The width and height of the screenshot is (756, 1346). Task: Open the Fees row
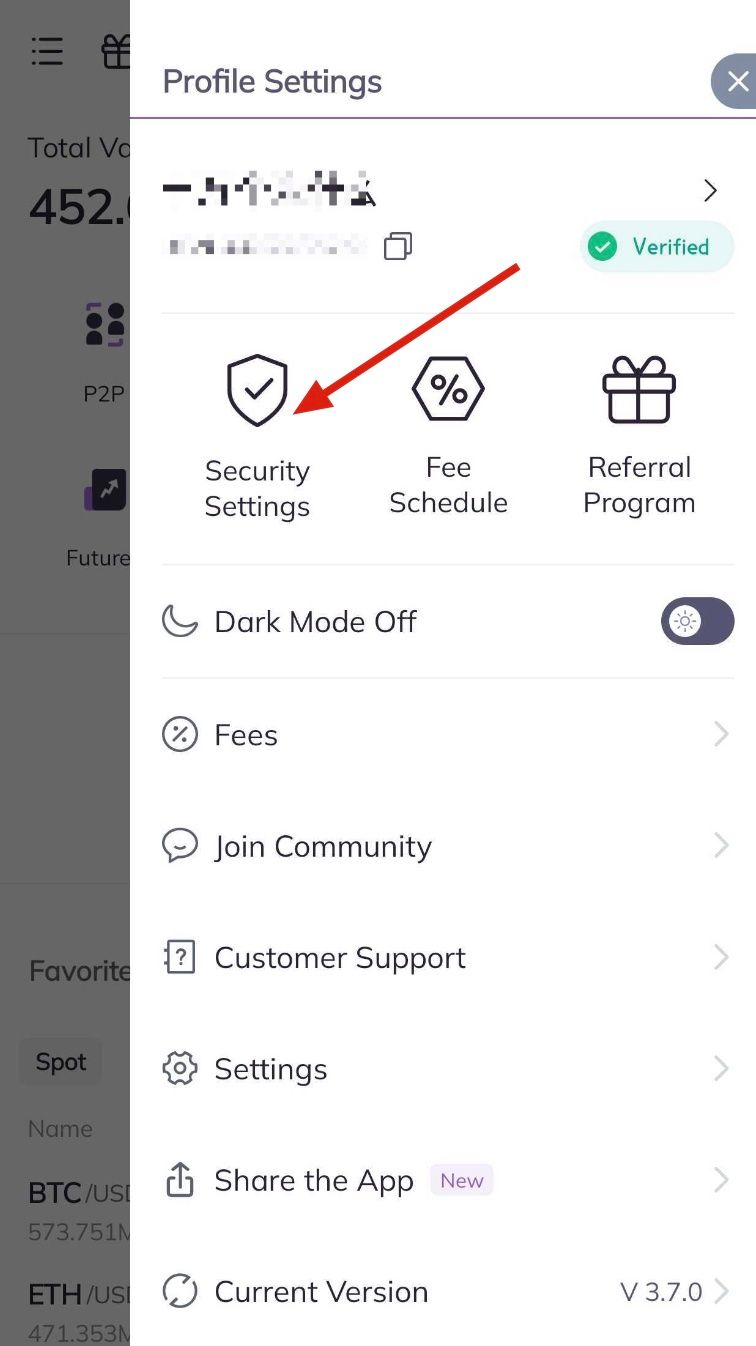coord(445,735)
